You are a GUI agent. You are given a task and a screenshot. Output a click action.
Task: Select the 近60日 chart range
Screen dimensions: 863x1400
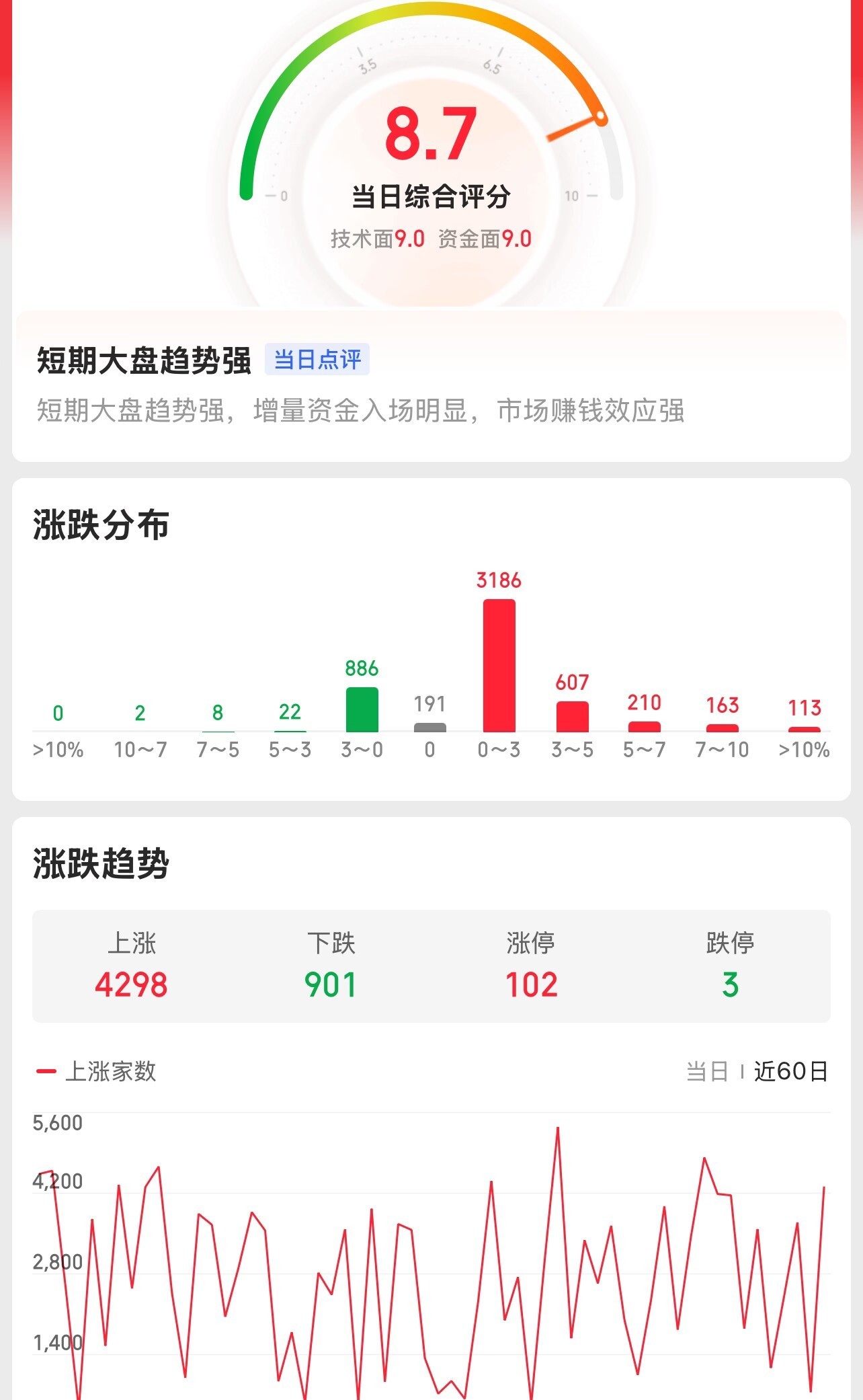tap(790, 1071)
